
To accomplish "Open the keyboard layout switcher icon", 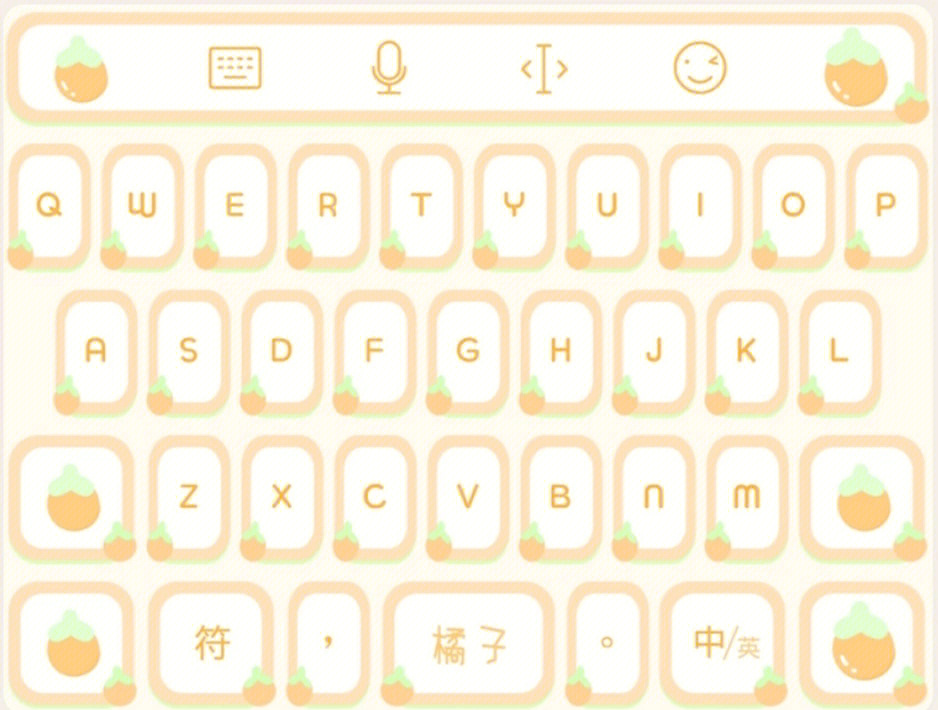I will coord(235,69).
